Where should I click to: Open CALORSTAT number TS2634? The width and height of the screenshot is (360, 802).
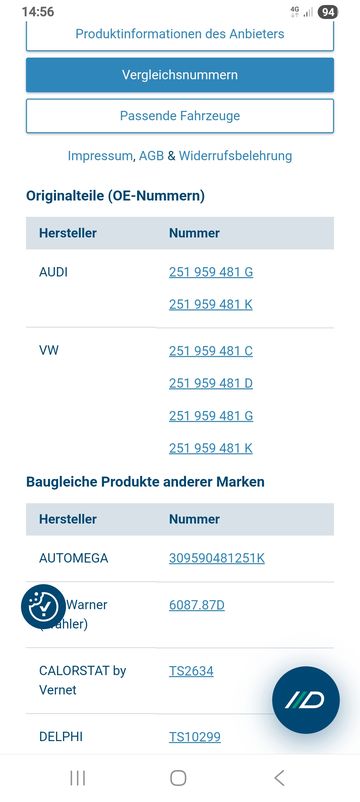(191, 671)
